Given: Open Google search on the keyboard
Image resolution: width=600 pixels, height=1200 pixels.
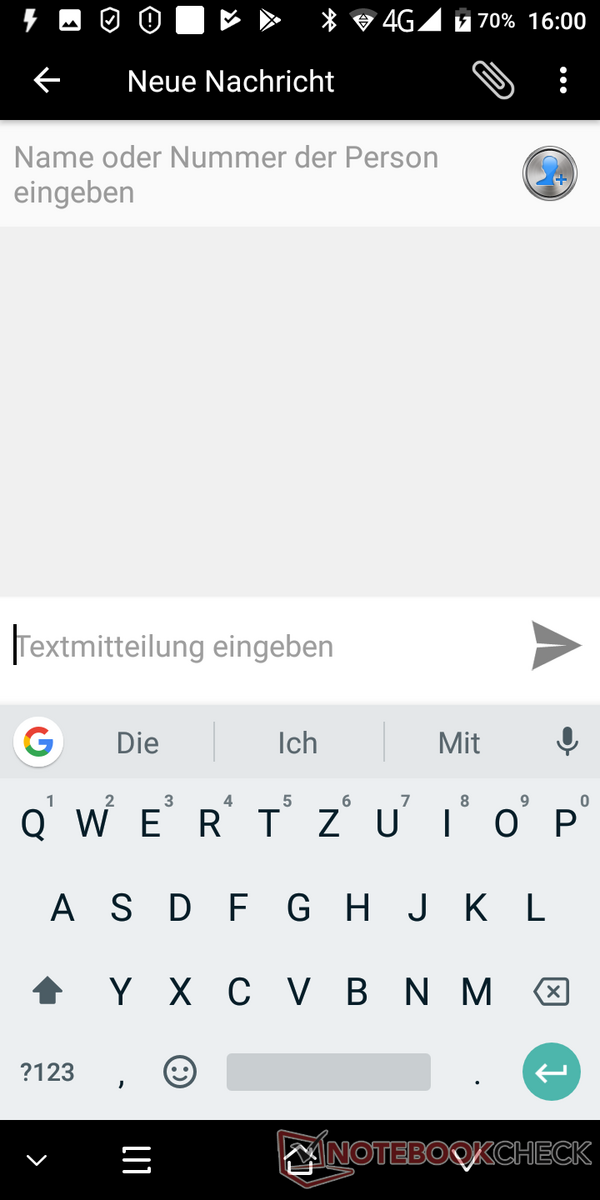Looking at the screenshot, I should click(x=39, y=742).
